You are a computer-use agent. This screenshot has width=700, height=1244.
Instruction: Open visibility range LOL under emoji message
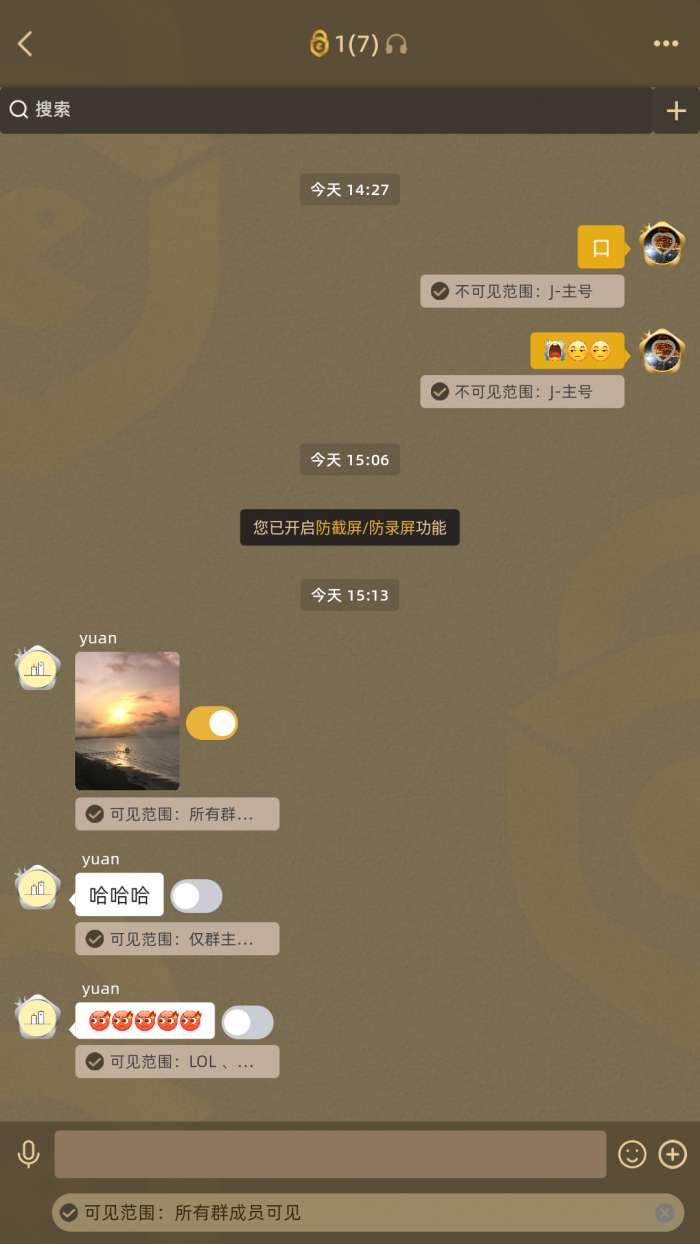[177, 1062]
